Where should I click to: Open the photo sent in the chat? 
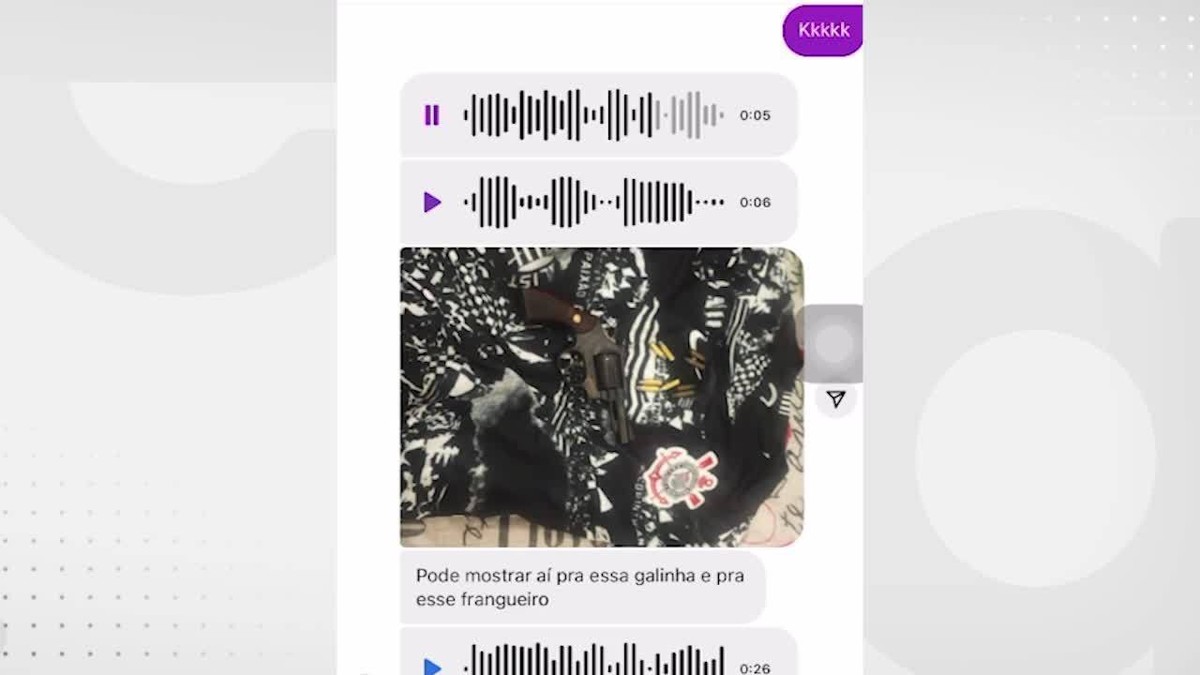tap(601, 397)
